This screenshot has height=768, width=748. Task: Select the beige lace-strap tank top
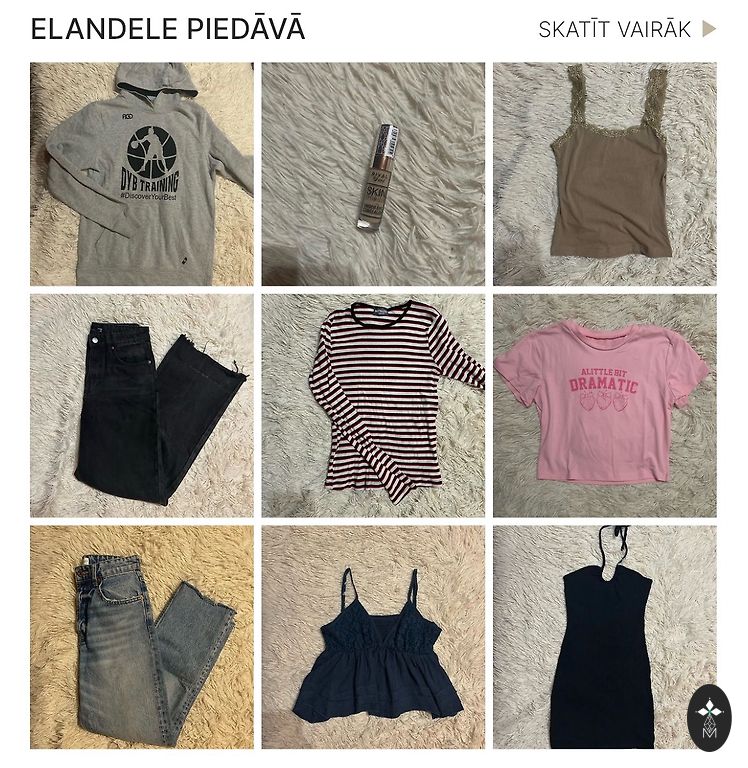tap(604, 174)
